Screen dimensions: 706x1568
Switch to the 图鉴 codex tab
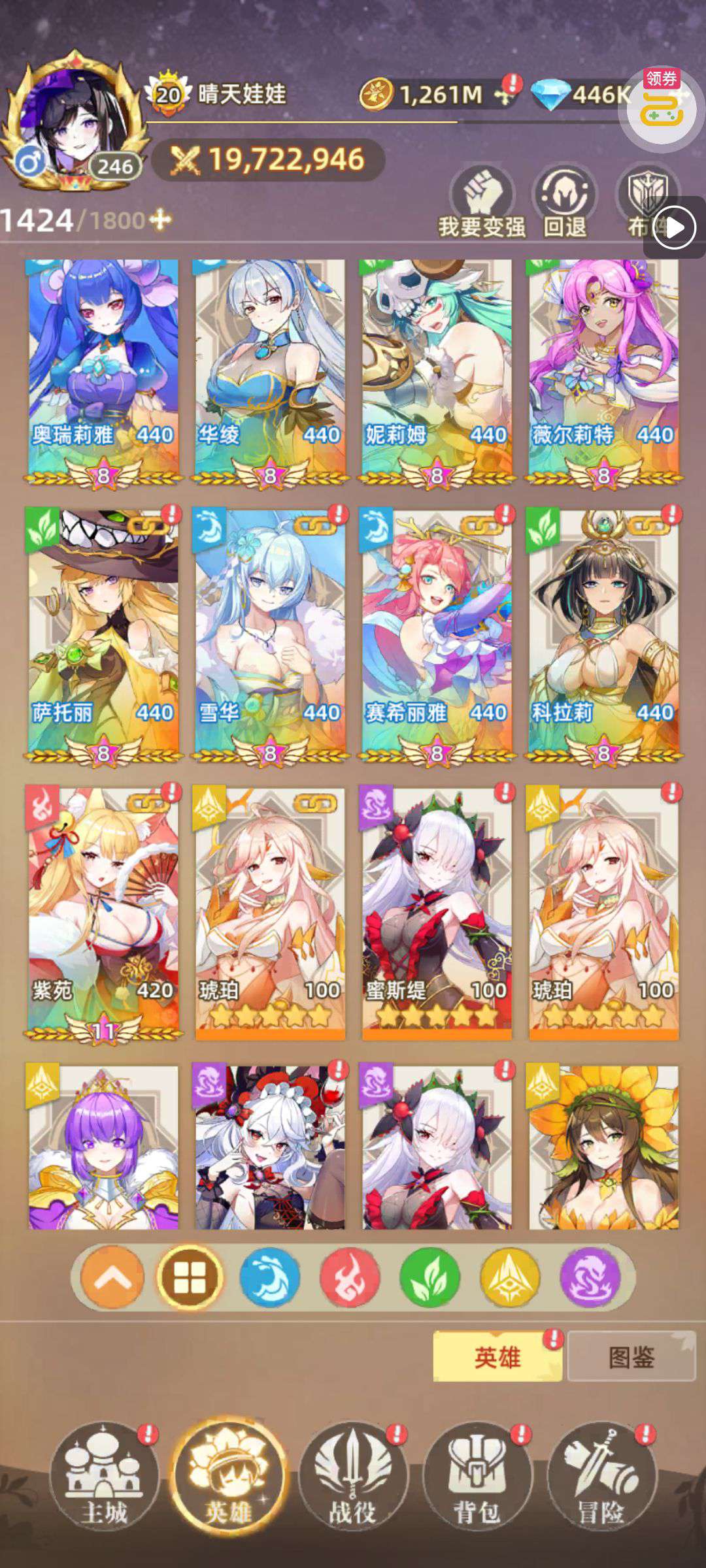click(x=631, y=1358)
